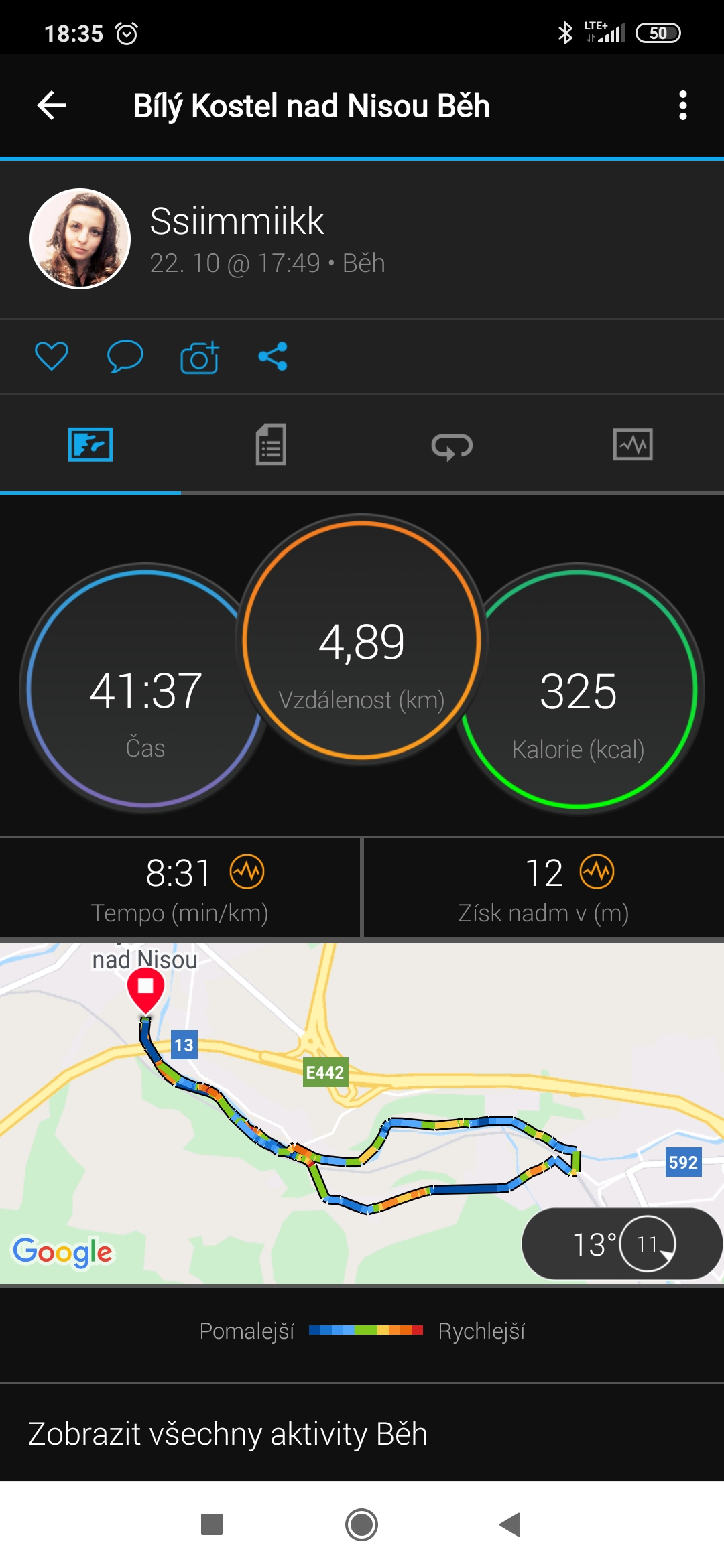Open the 13° weather badge
This screenshot has height=1568, width=724.
[x=621, y=1244]
